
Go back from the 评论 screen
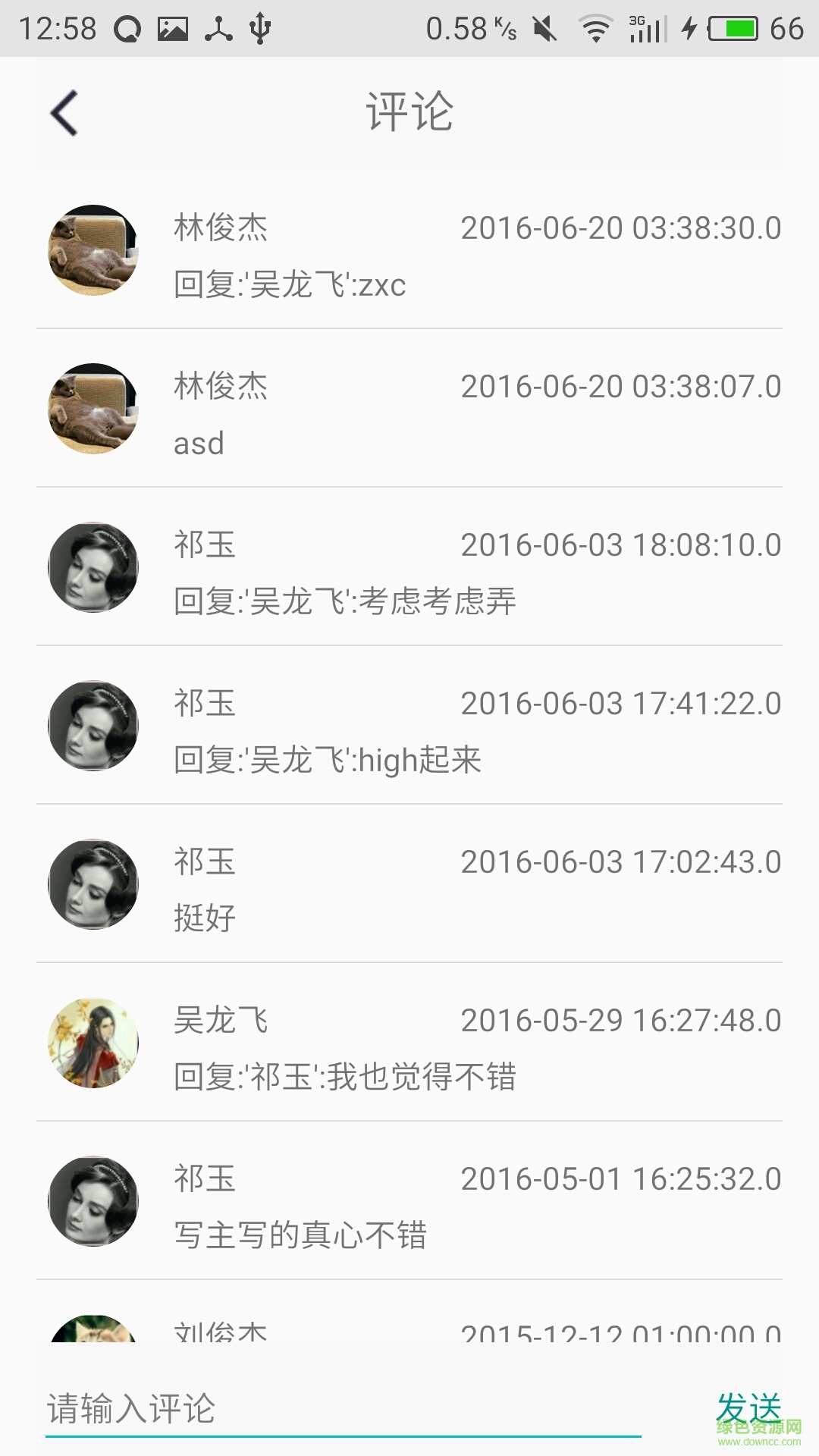[x=64, y=113]
